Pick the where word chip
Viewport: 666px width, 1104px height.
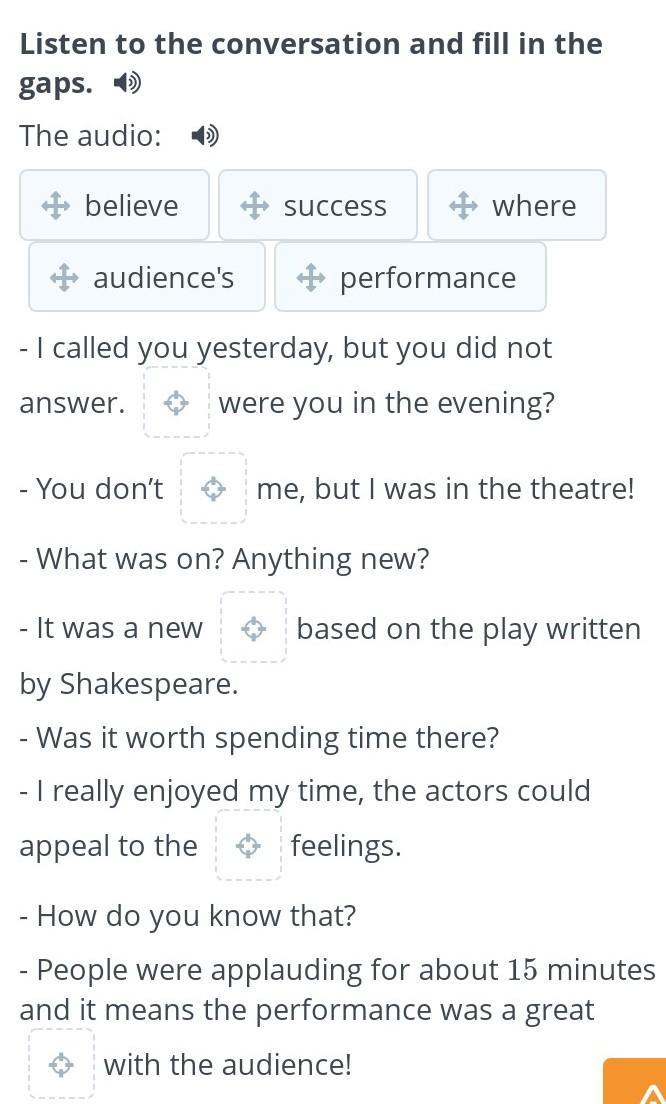point(517,205)
